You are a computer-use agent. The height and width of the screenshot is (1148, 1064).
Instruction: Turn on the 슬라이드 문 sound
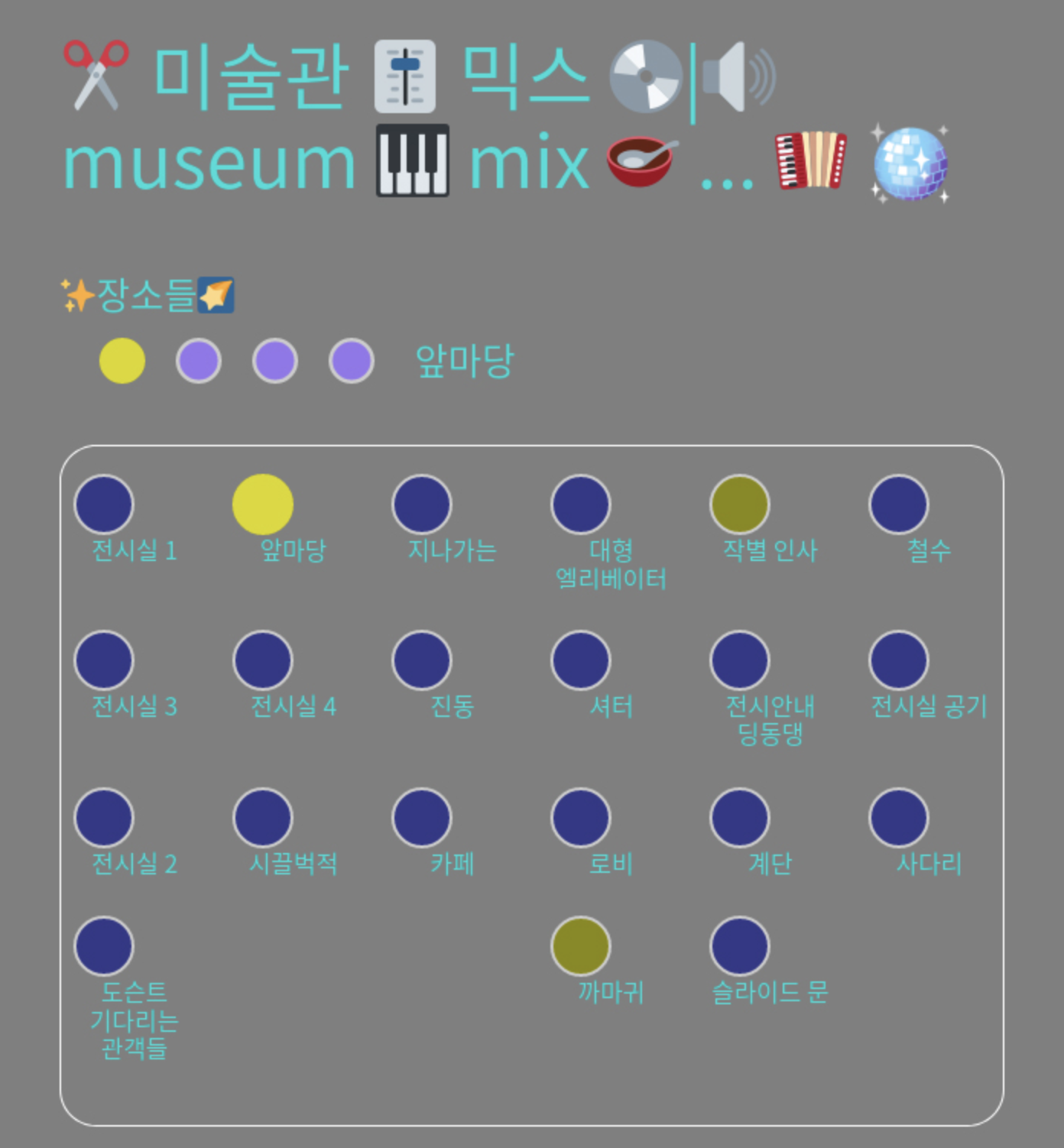coord(740,946)
